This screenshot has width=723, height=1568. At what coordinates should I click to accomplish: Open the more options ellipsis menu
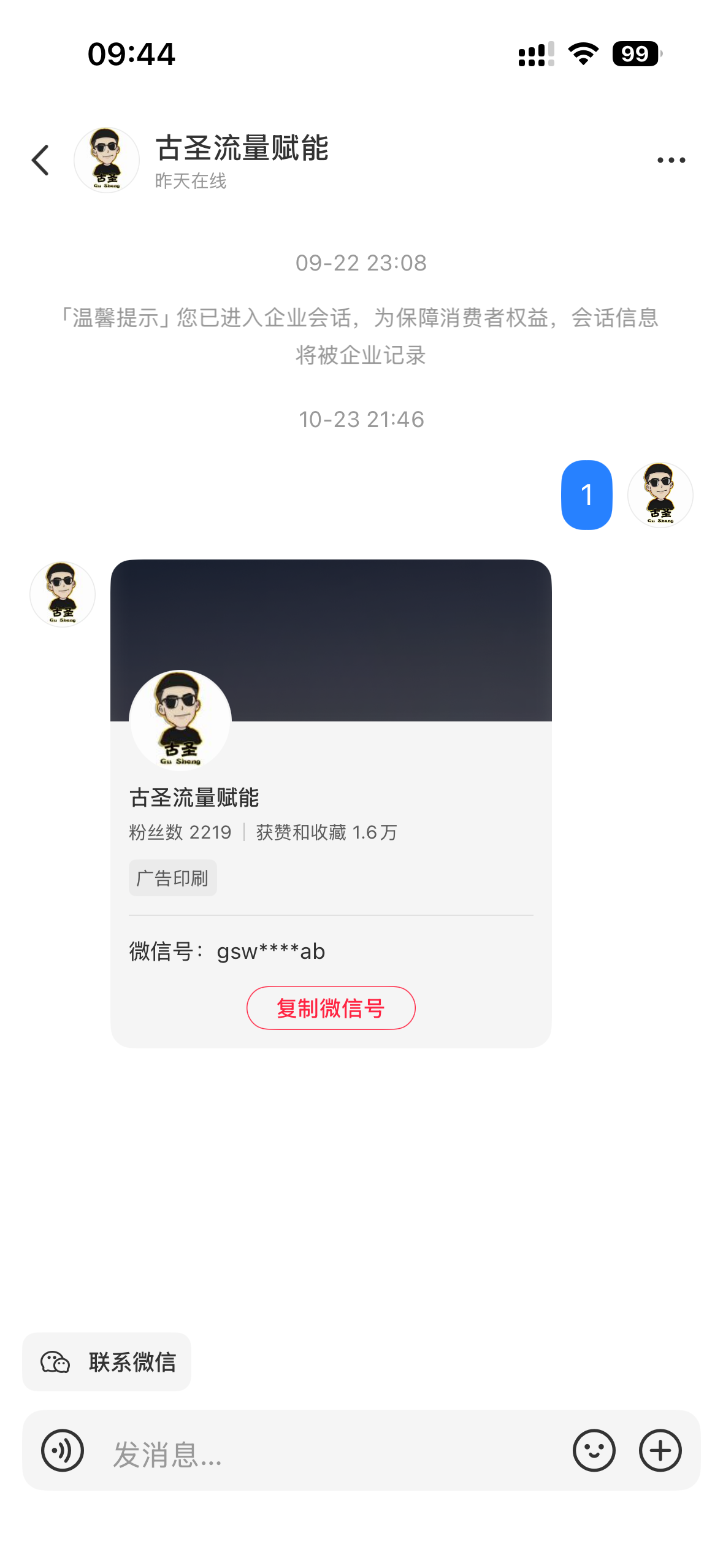[671, 159]
